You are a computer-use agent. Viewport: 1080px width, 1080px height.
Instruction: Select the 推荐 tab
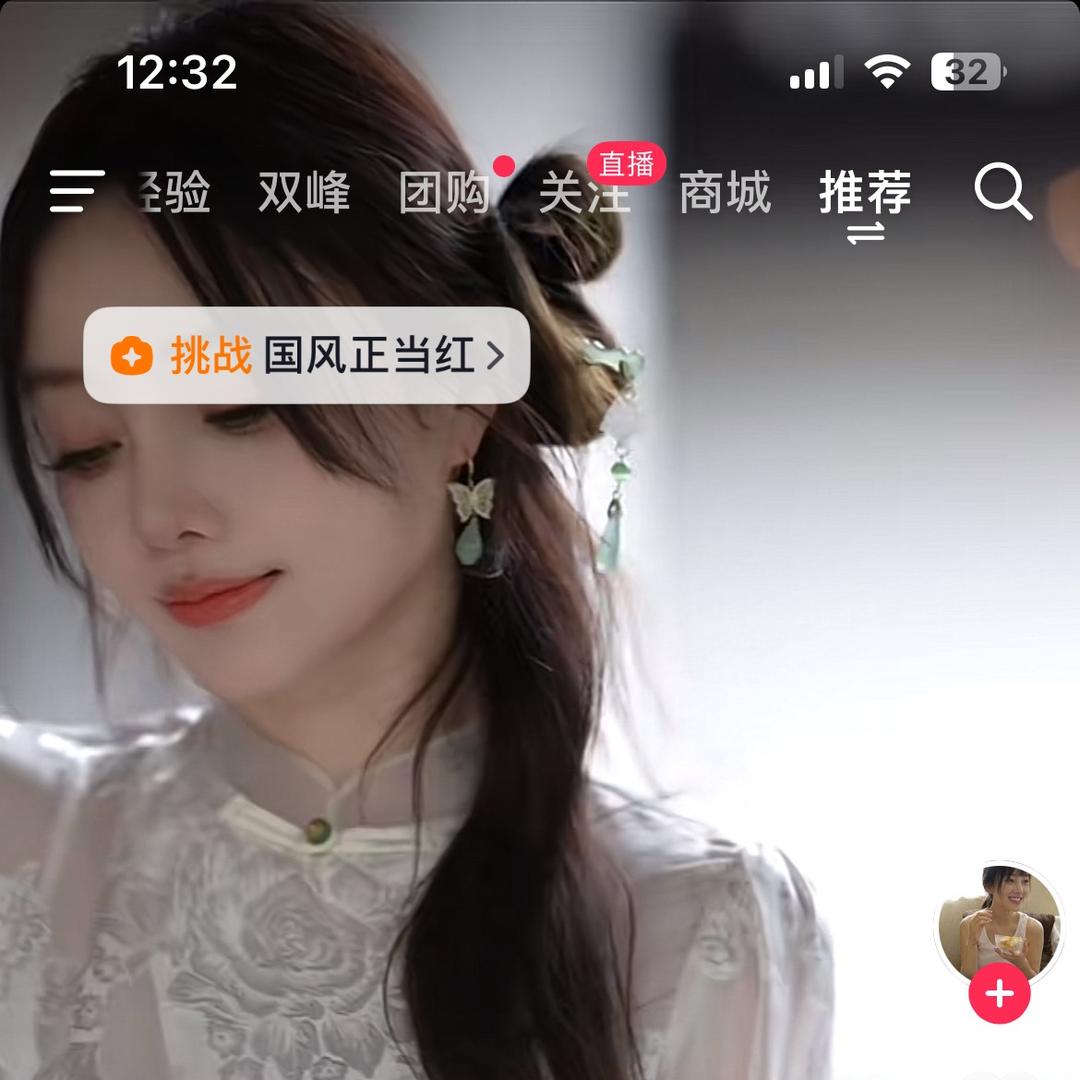pos(865,193)
